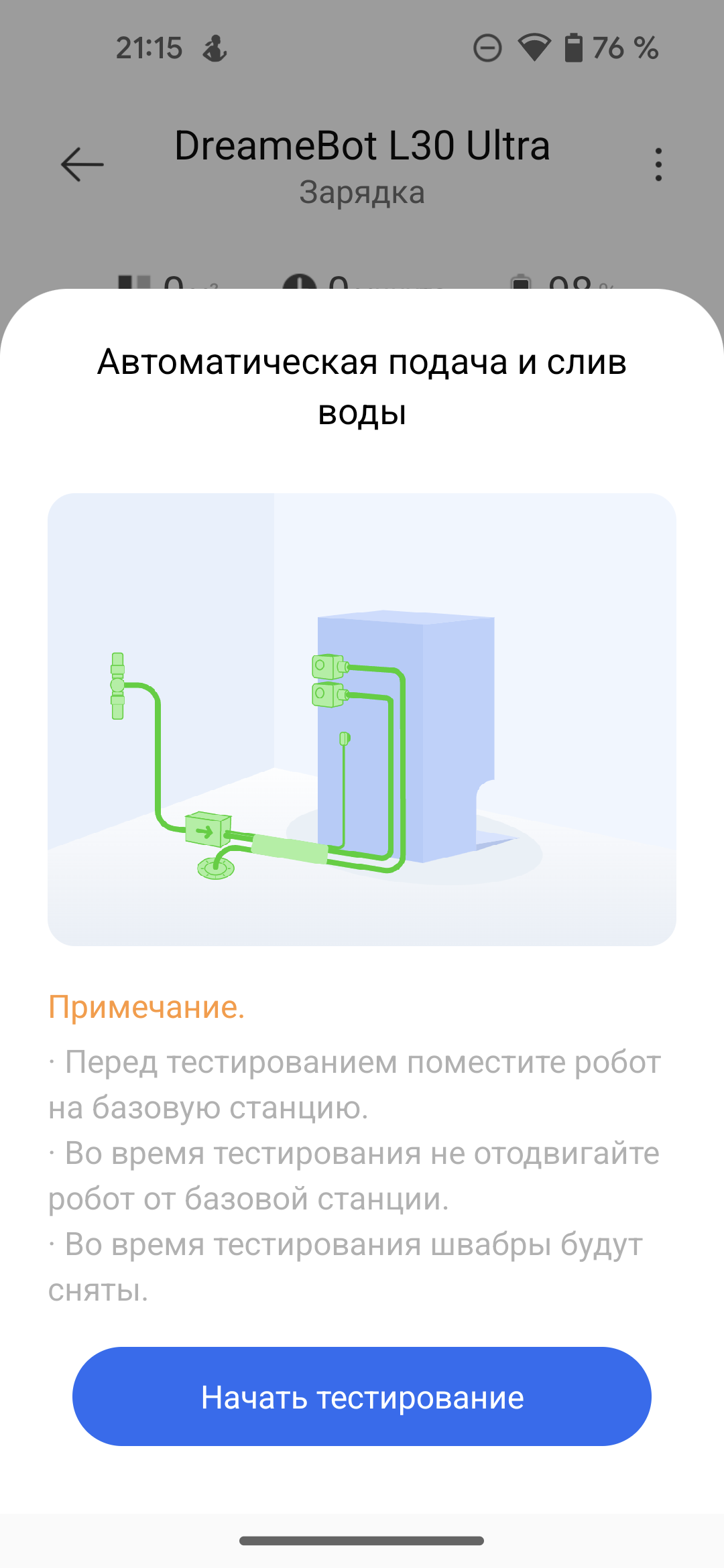Open the three-dot overflow menu

tap(658, 164)
